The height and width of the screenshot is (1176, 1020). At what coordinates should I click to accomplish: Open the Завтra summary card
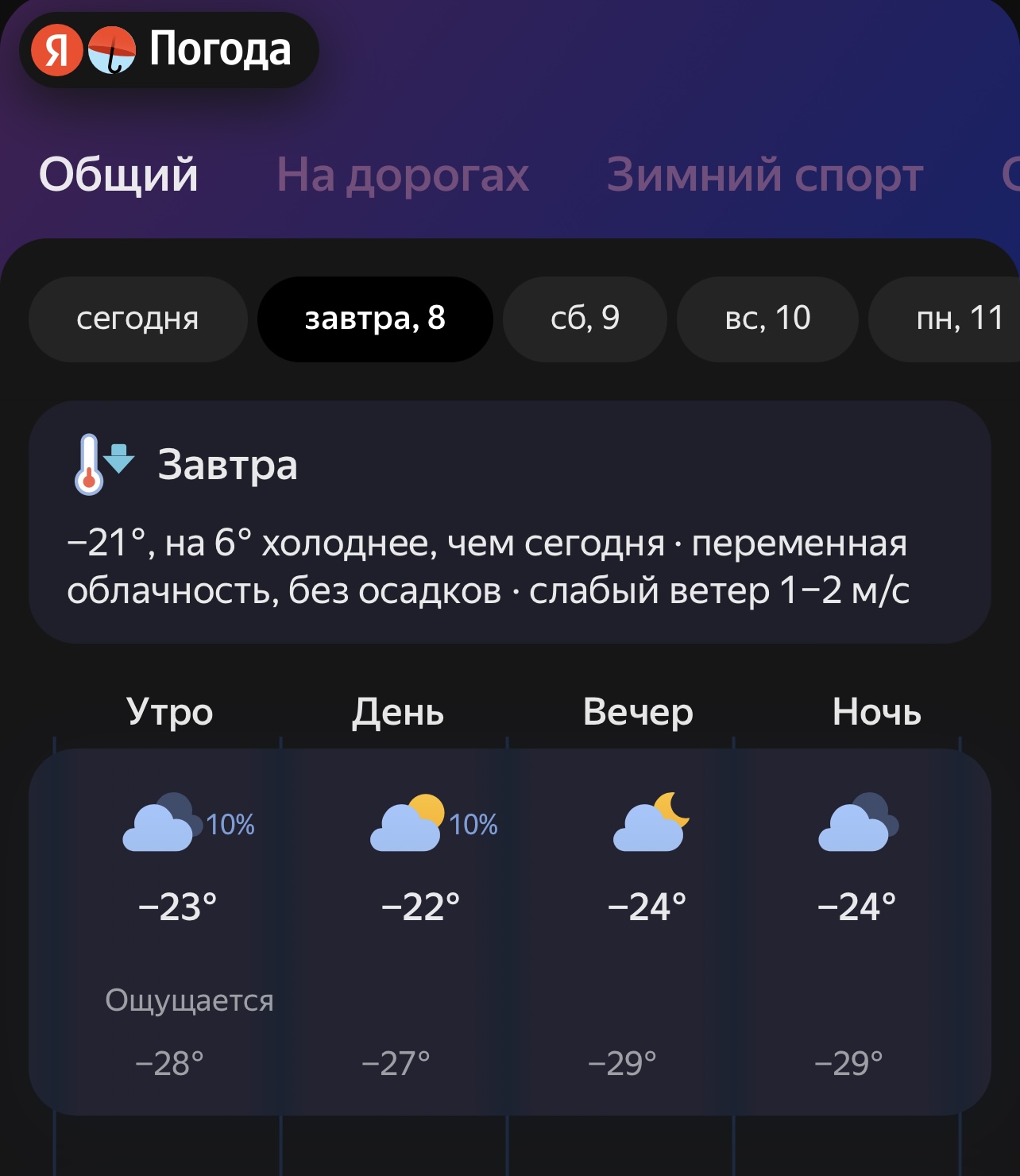pos(509,522)
